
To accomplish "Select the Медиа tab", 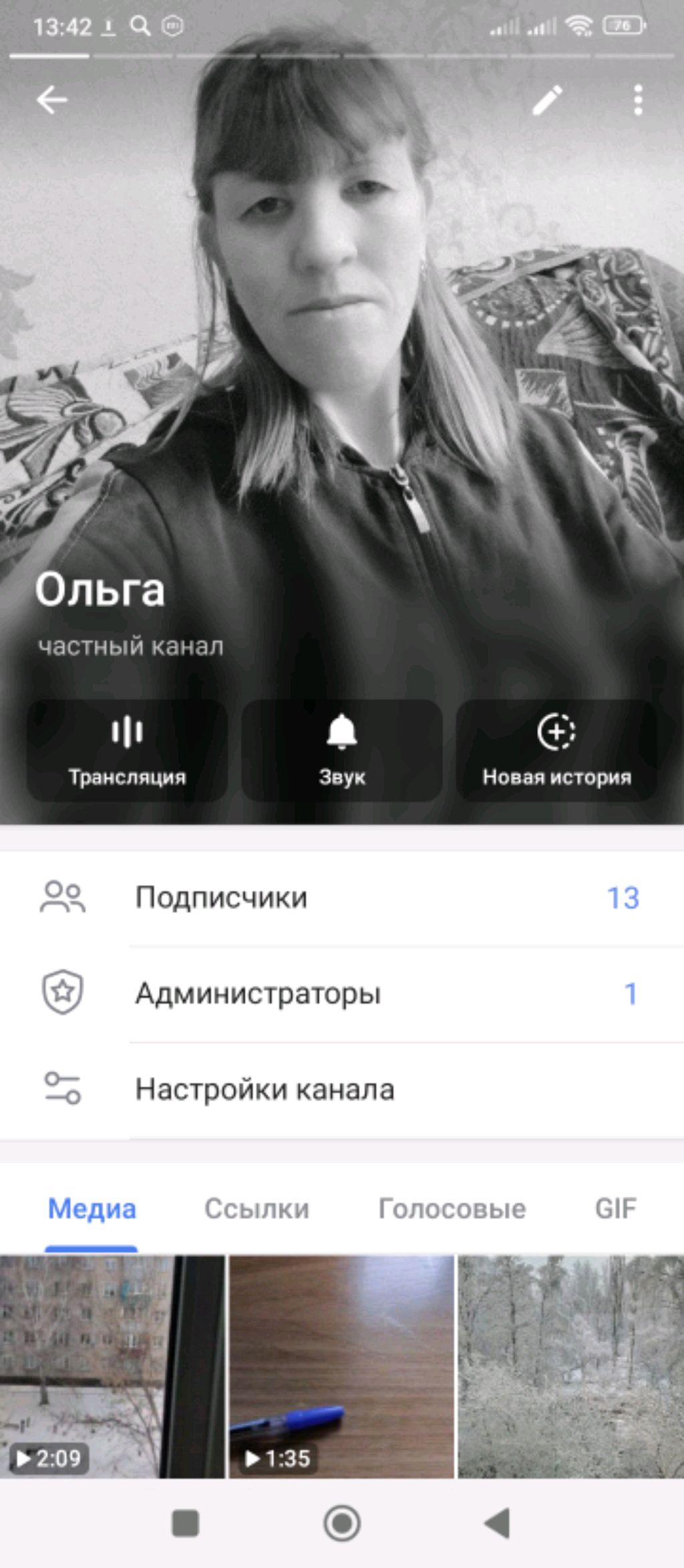I will (x=92, y=1208).
